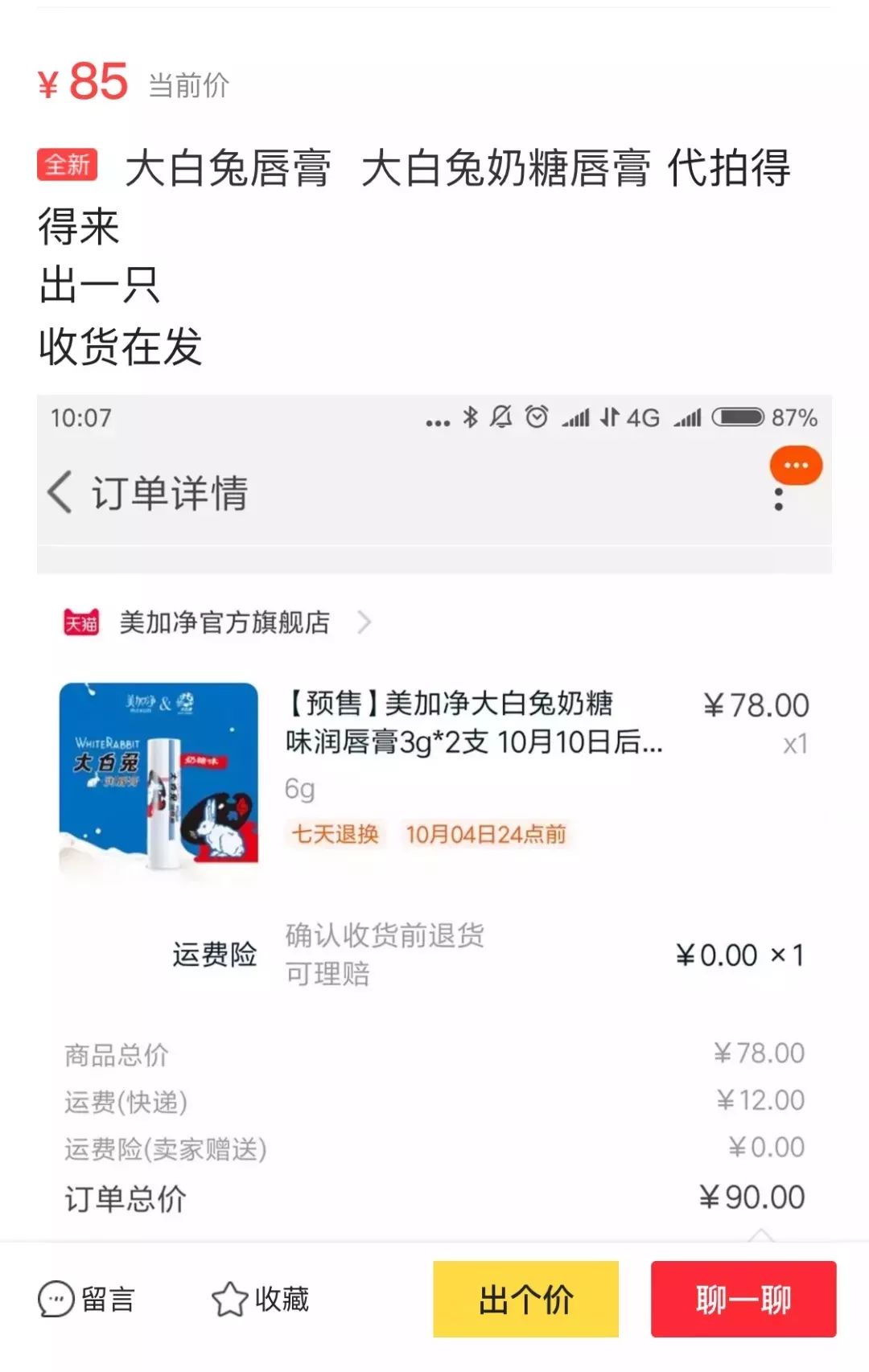Open the 留言 comment bubble icon
The image size is (869, 1372).
(56, 1298)
